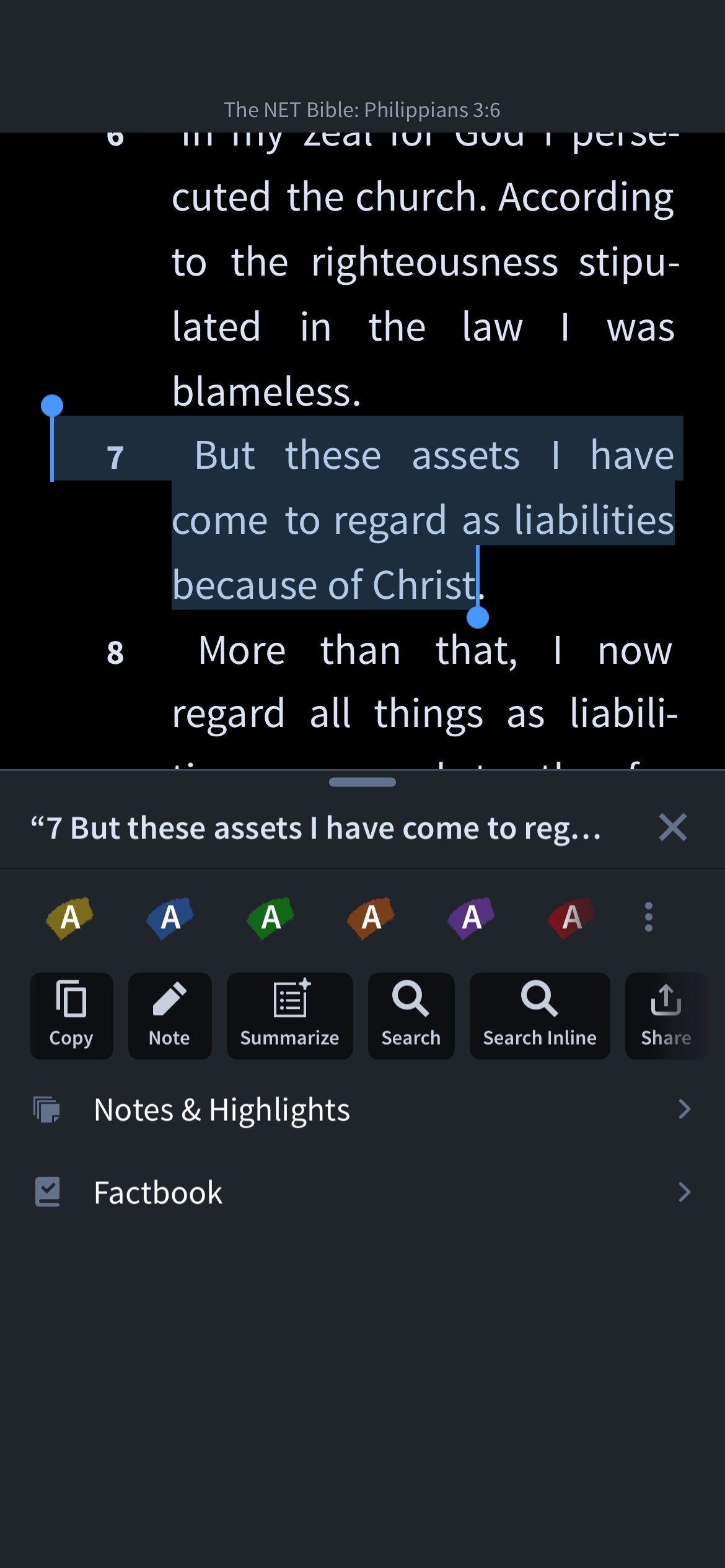Highlight selection in orange
Screen dimensions: 725x1568
(x=371, y=917)
